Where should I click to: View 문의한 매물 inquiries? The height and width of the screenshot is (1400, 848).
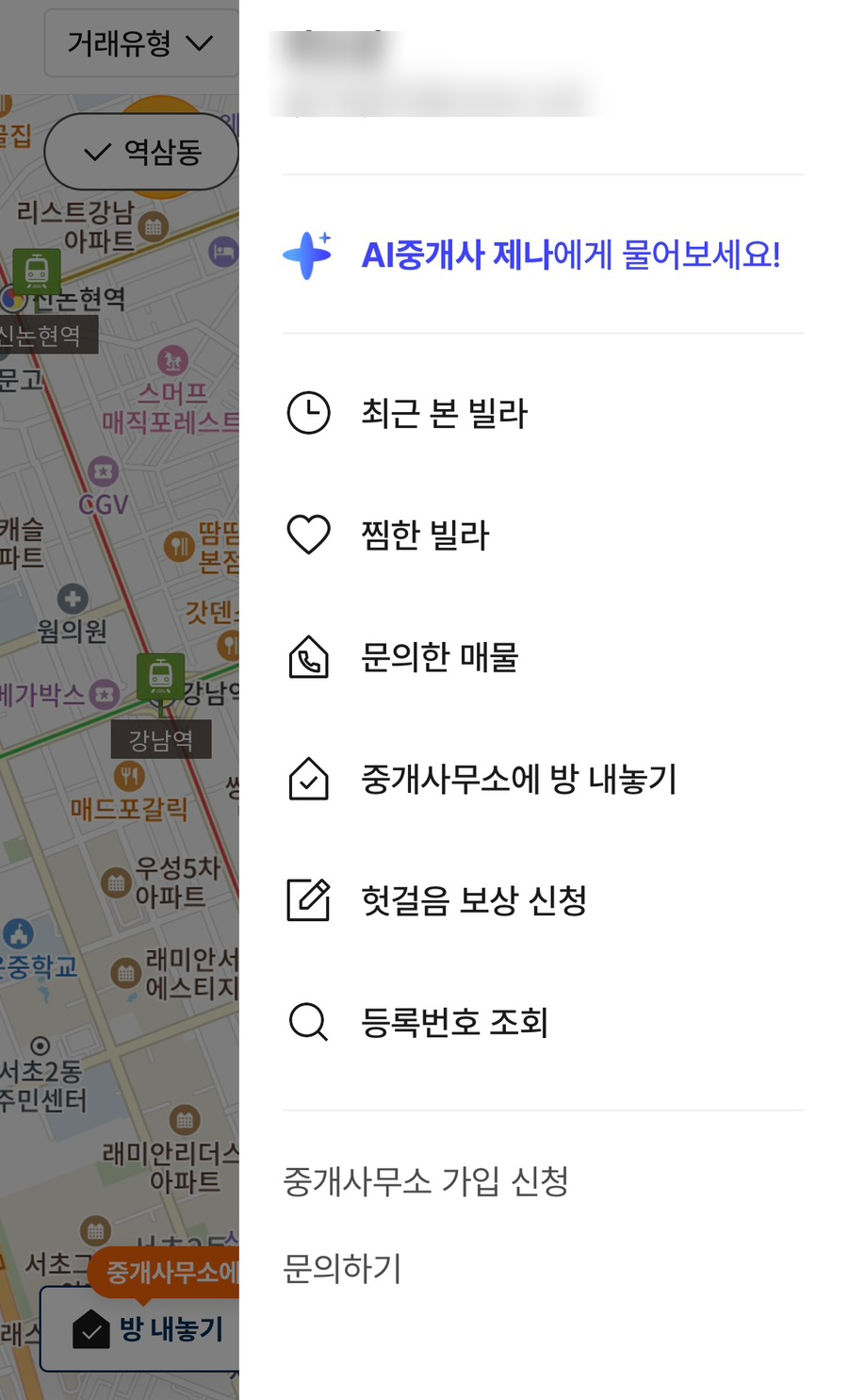[x=543, y=657]
